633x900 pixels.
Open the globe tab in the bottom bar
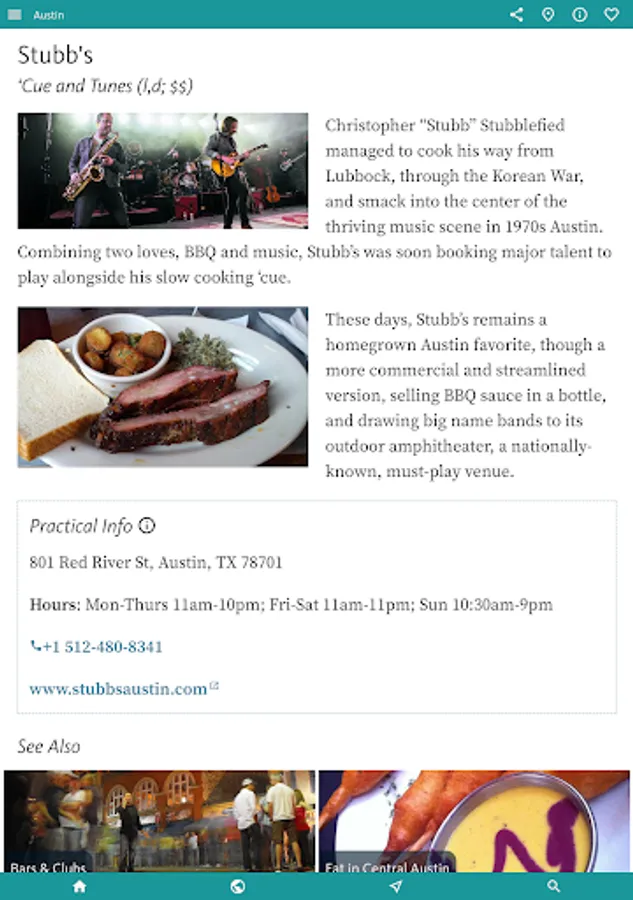[x=238, y=887]
